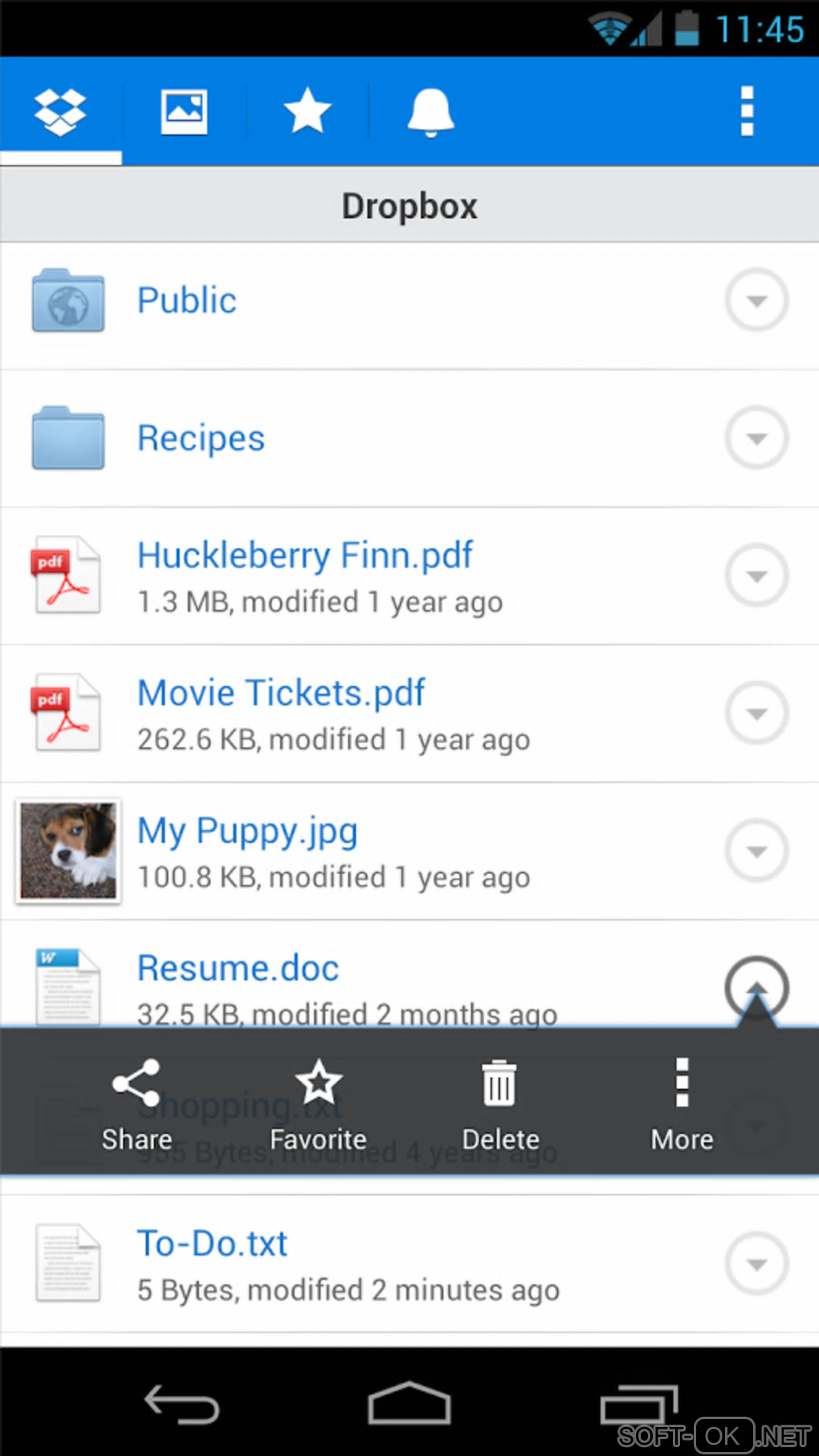Switch to the Favorites star tab
The height and width of the screenshot is (1456, 819).
point(307,111)
